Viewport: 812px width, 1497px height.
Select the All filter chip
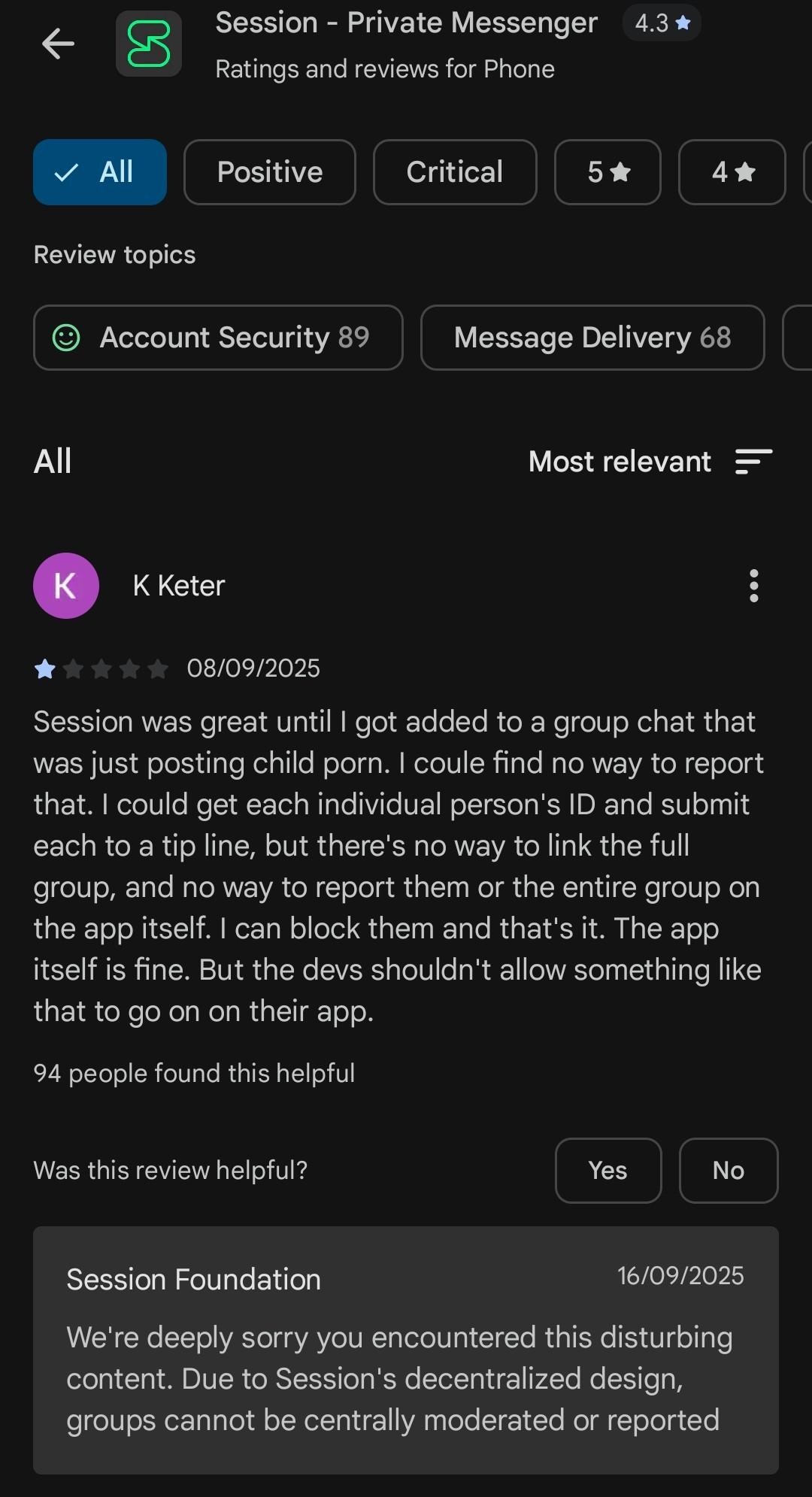(x=100, y=172)
